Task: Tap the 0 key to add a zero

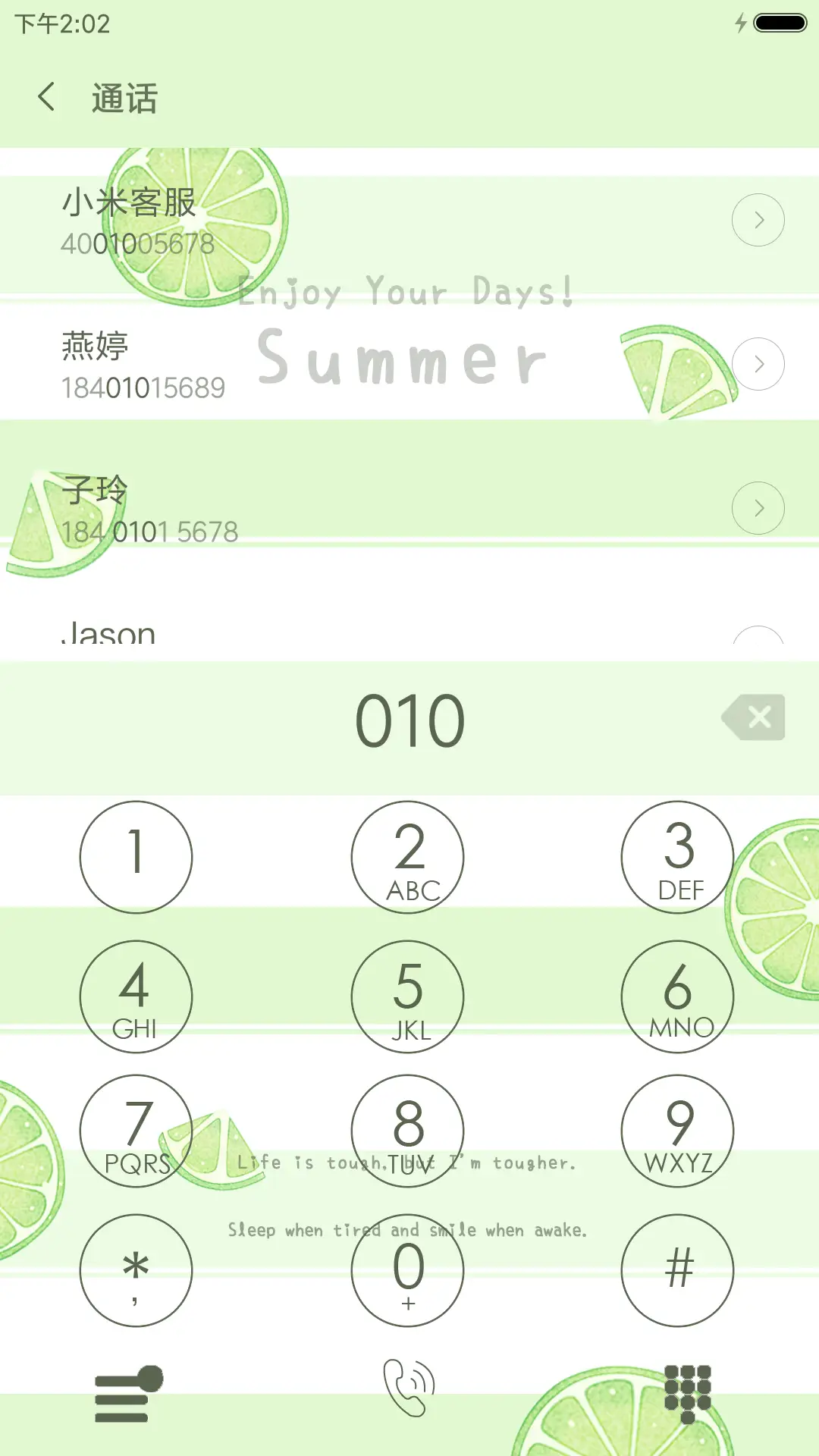Action: [407, 1270]
